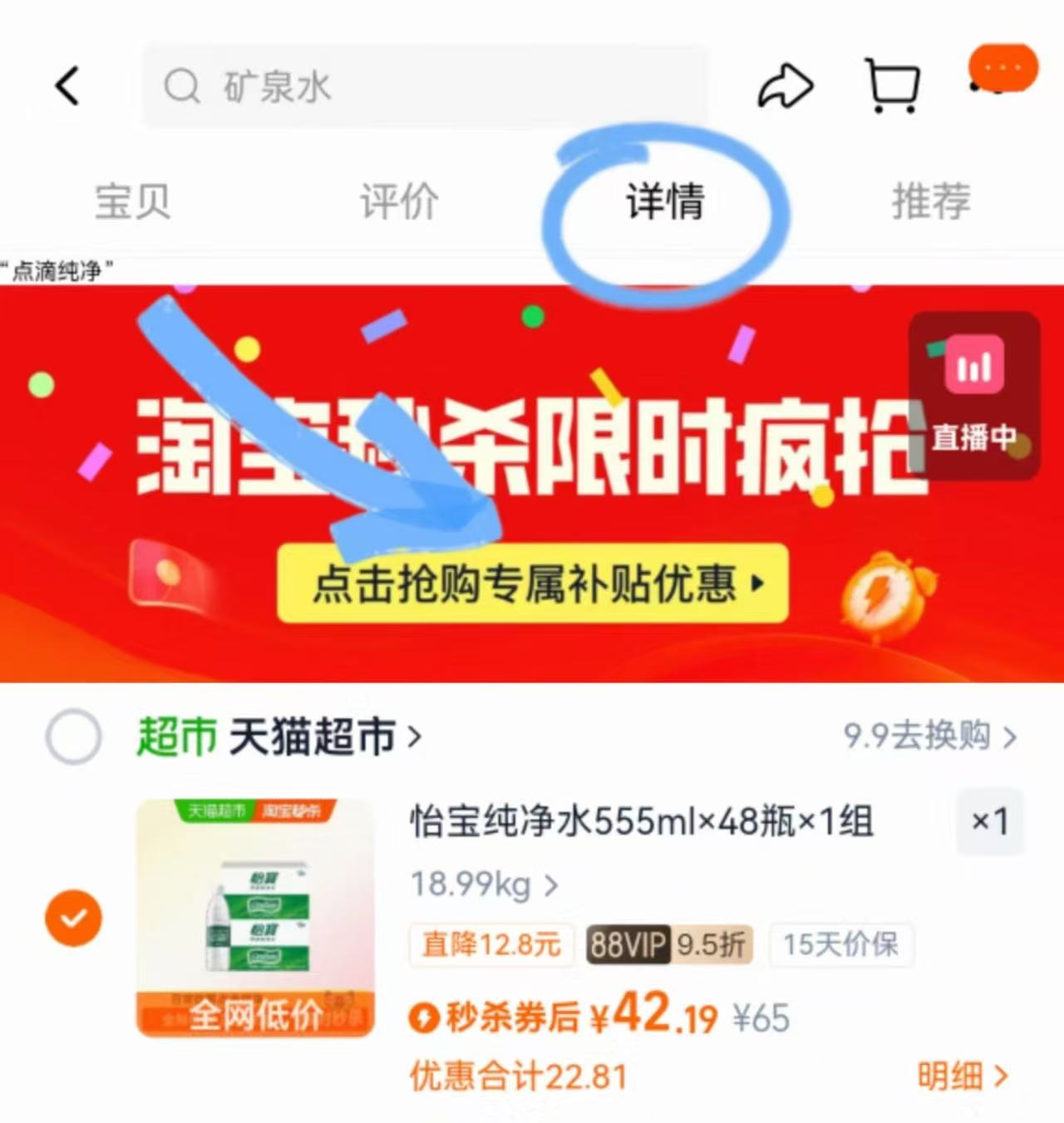Share this product page

coord(786,86)
